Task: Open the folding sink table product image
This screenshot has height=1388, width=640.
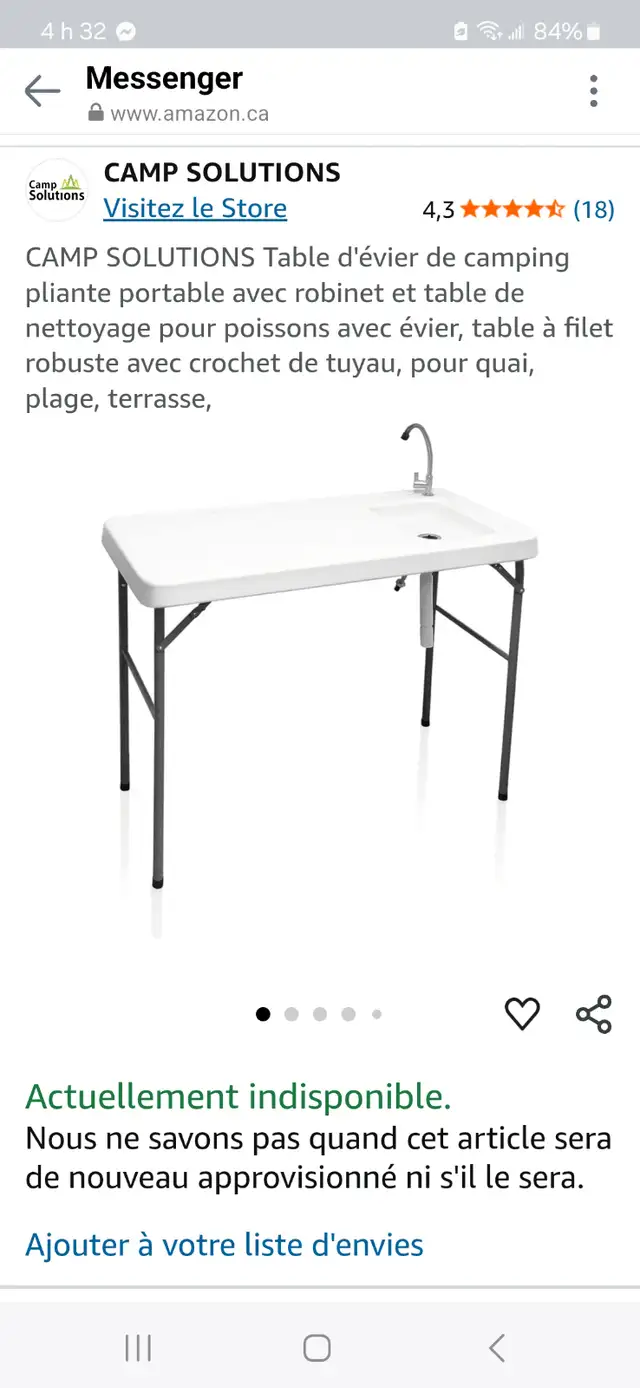Action: [x=320, y=678]
